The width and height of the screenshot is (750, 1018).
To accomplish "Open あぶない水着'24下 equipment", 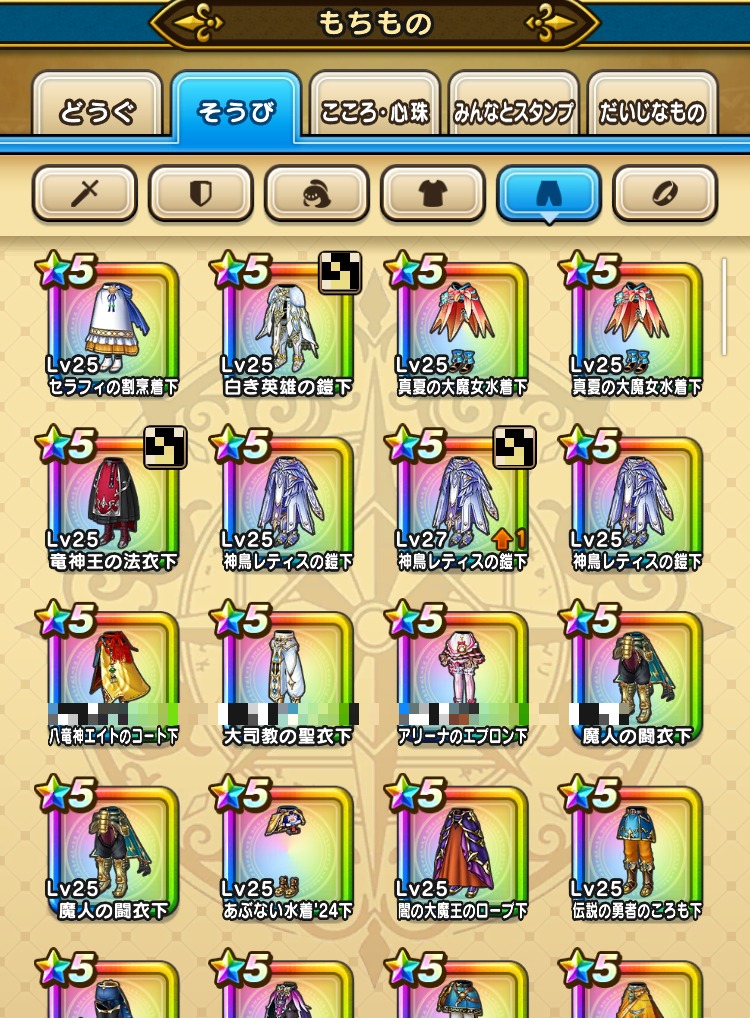I will [x=287, y=855].
